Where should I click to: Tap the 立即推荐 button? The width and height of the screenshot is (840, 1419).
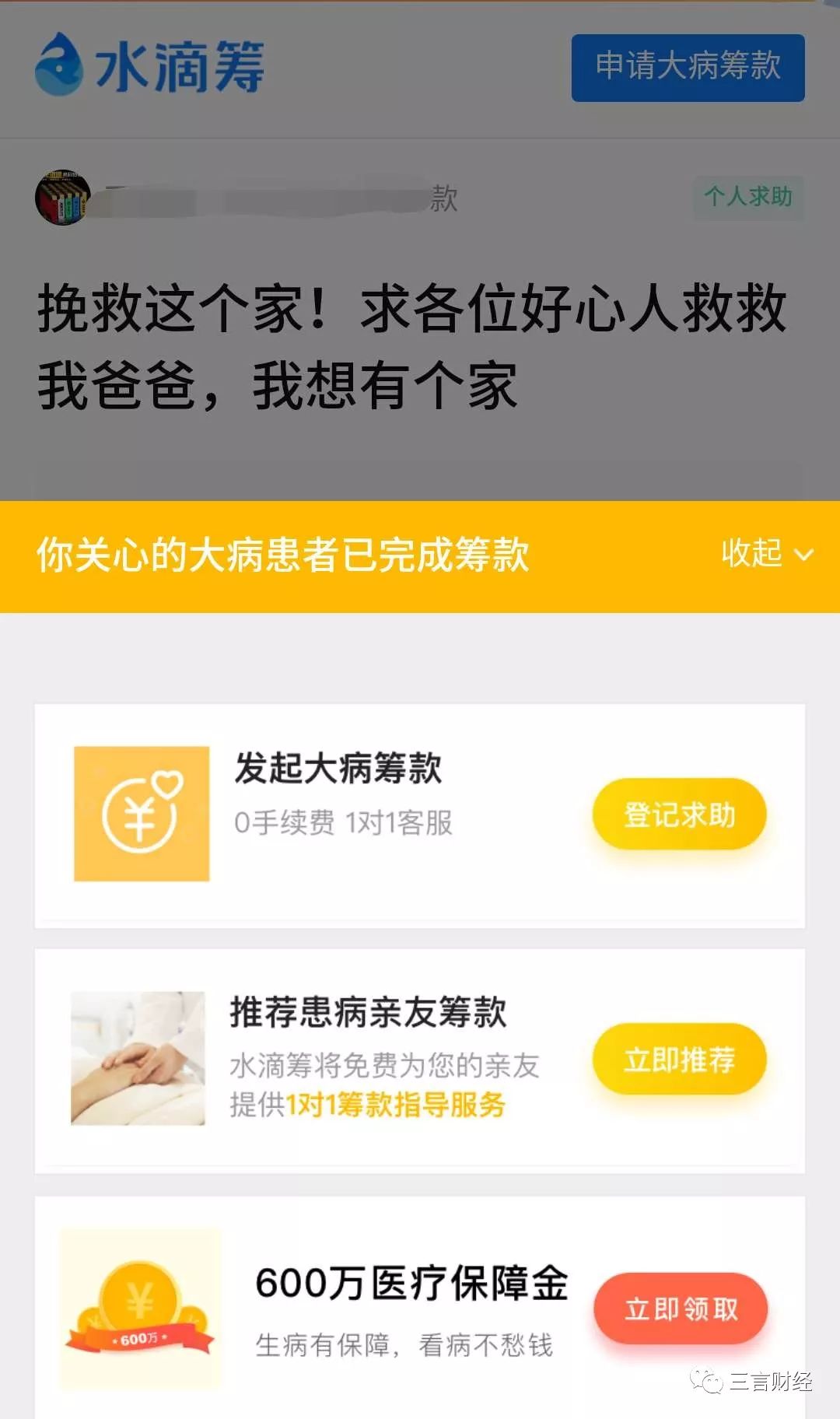(679, 1060)
